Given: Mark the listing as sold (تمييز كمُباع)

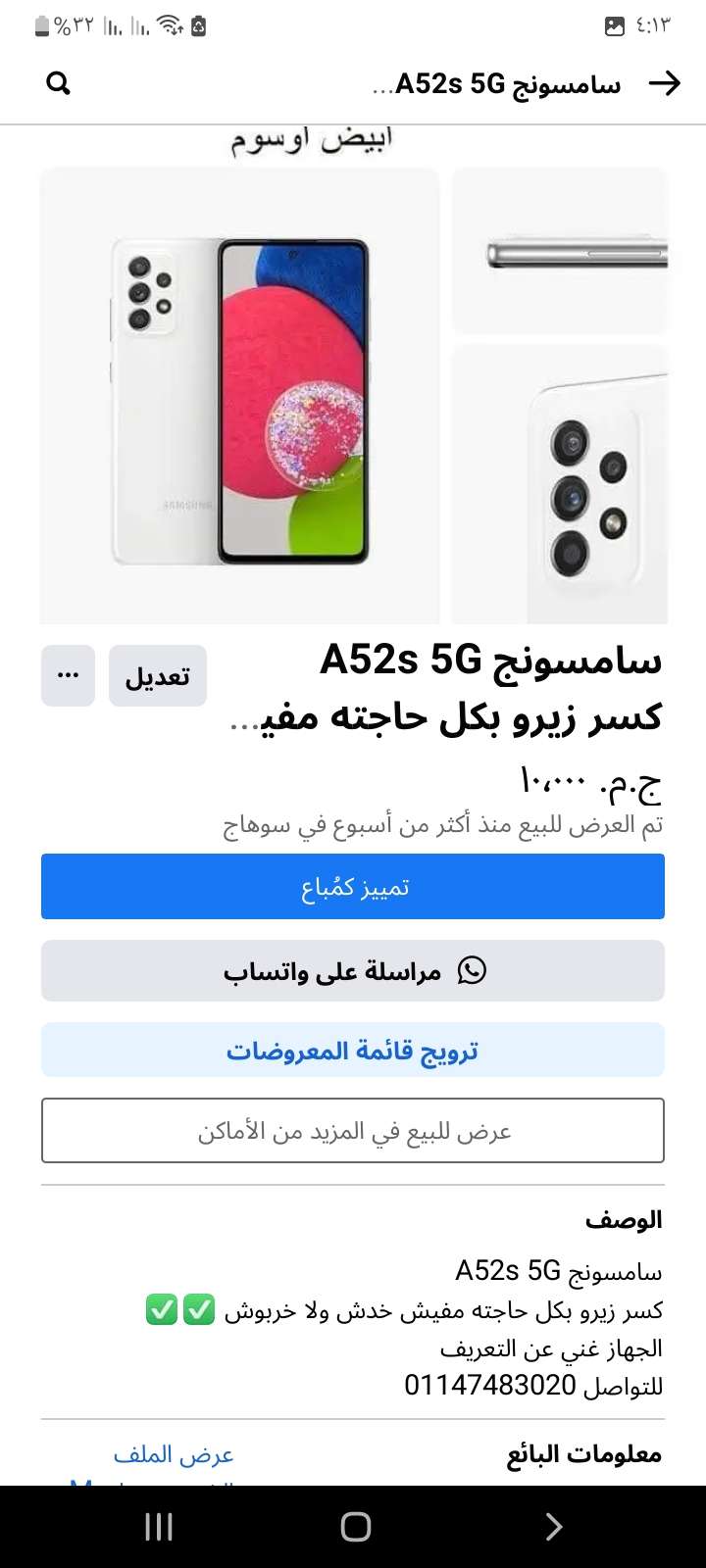Looking at the screenshot, I should tap(353, 887).
